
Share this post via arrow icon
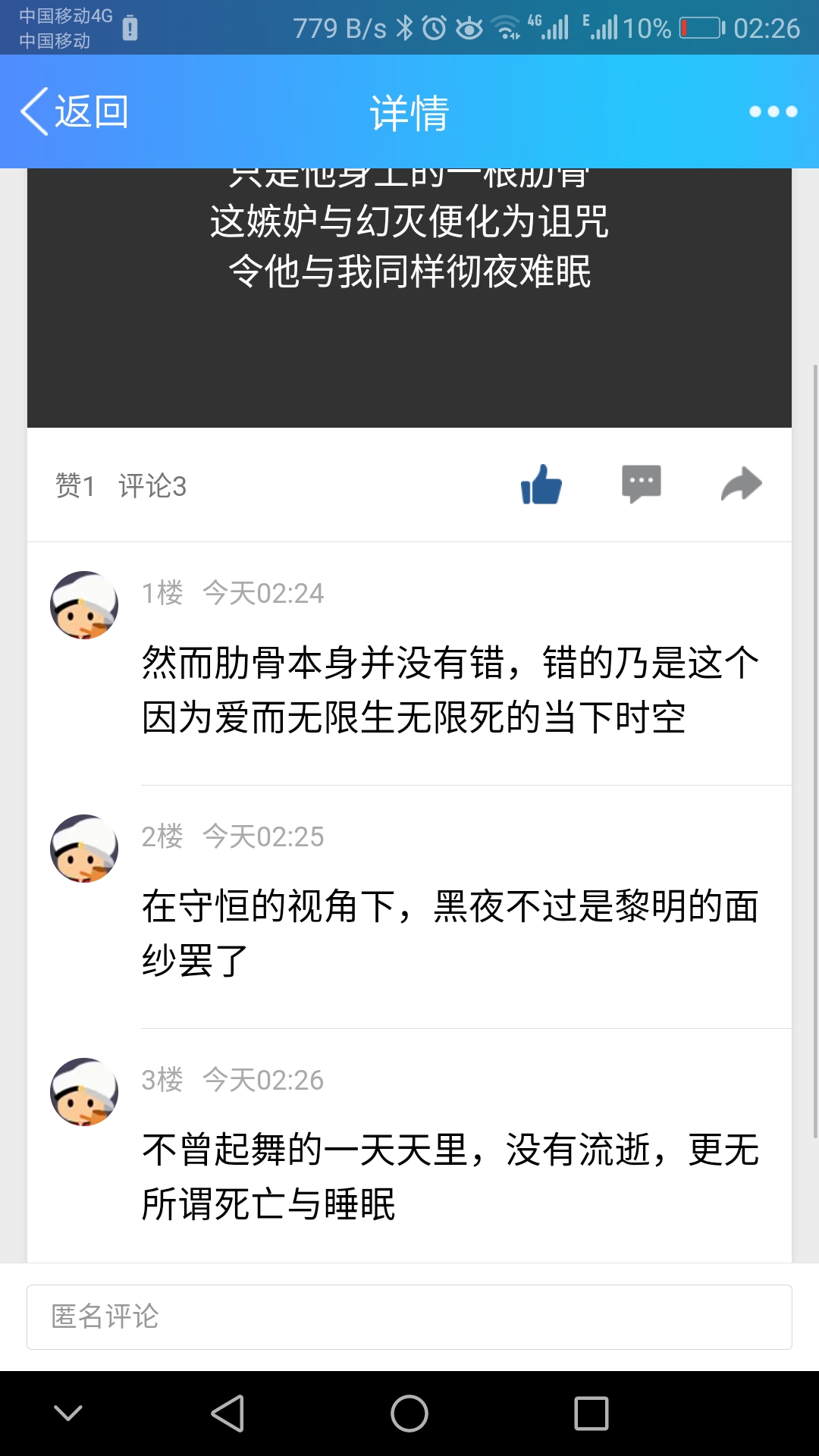tap(741, 484)
